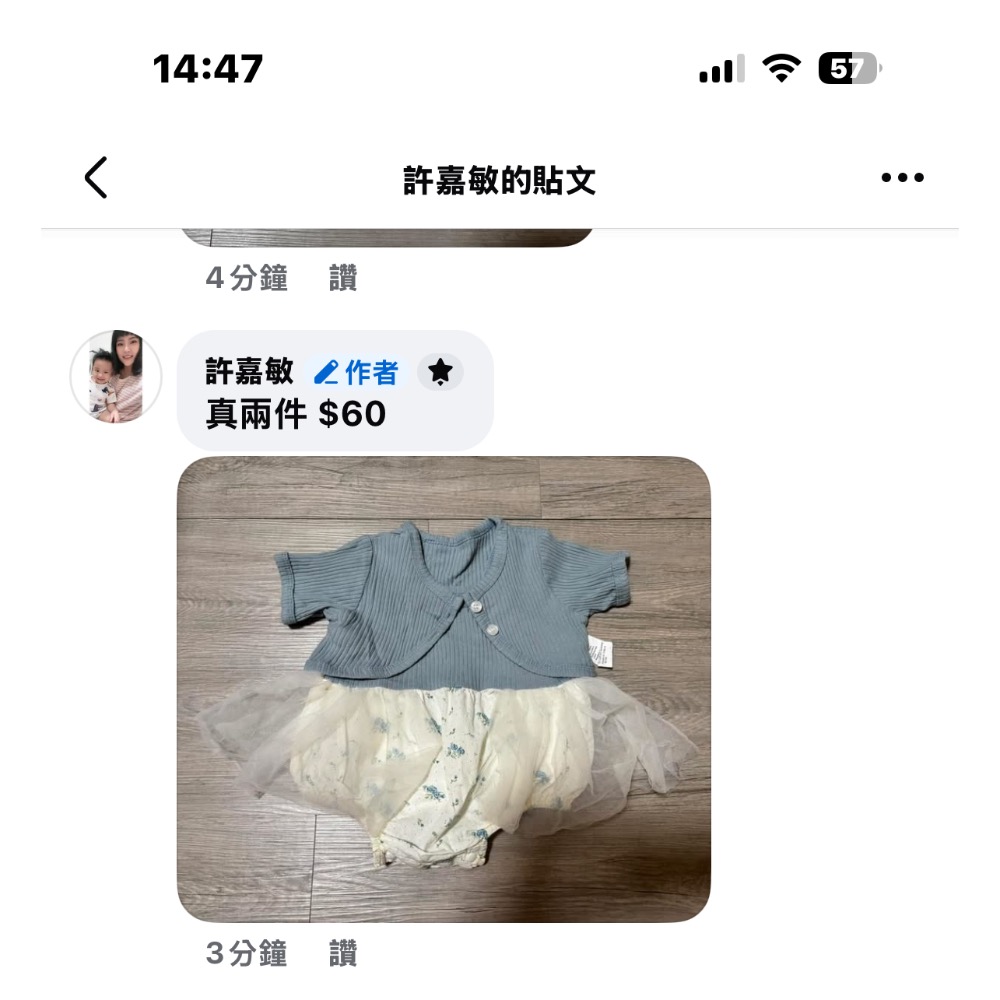Open the three-dot overflow menu

pos(902,178)
